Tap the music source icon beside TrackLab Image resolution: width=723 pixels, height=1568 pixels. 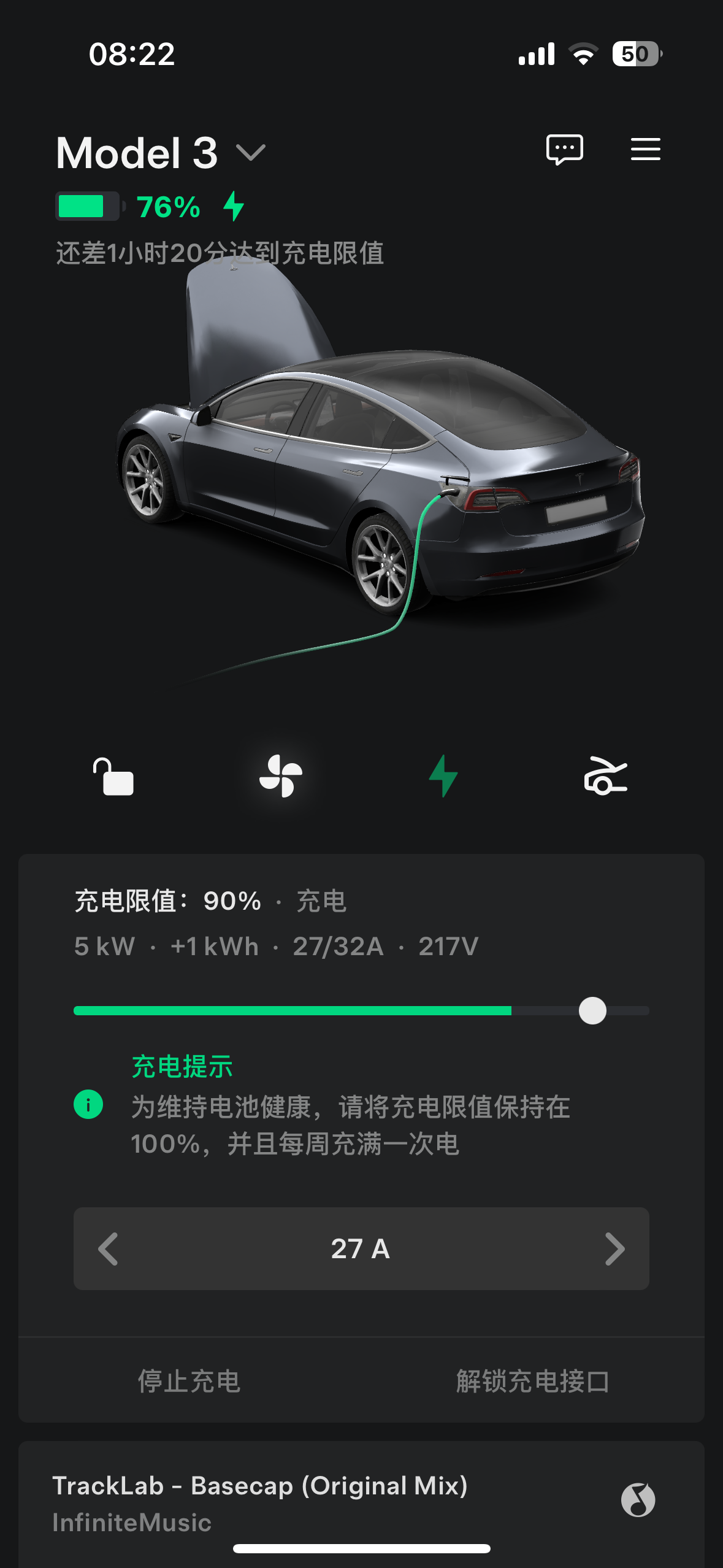click(x=638, y=1500)
